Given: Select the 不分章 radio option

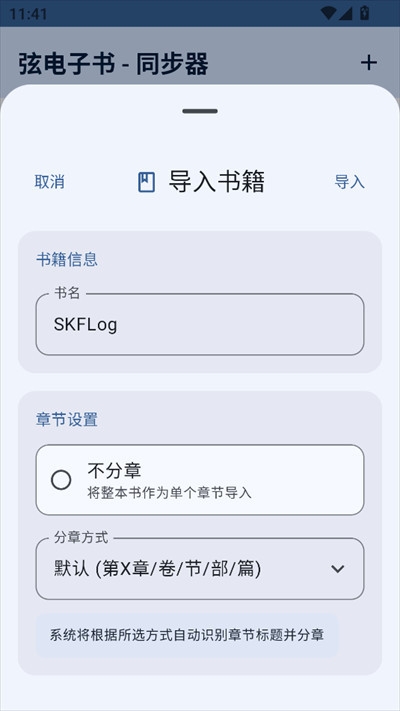Looking at the screenshot, I should pos(200,480).
